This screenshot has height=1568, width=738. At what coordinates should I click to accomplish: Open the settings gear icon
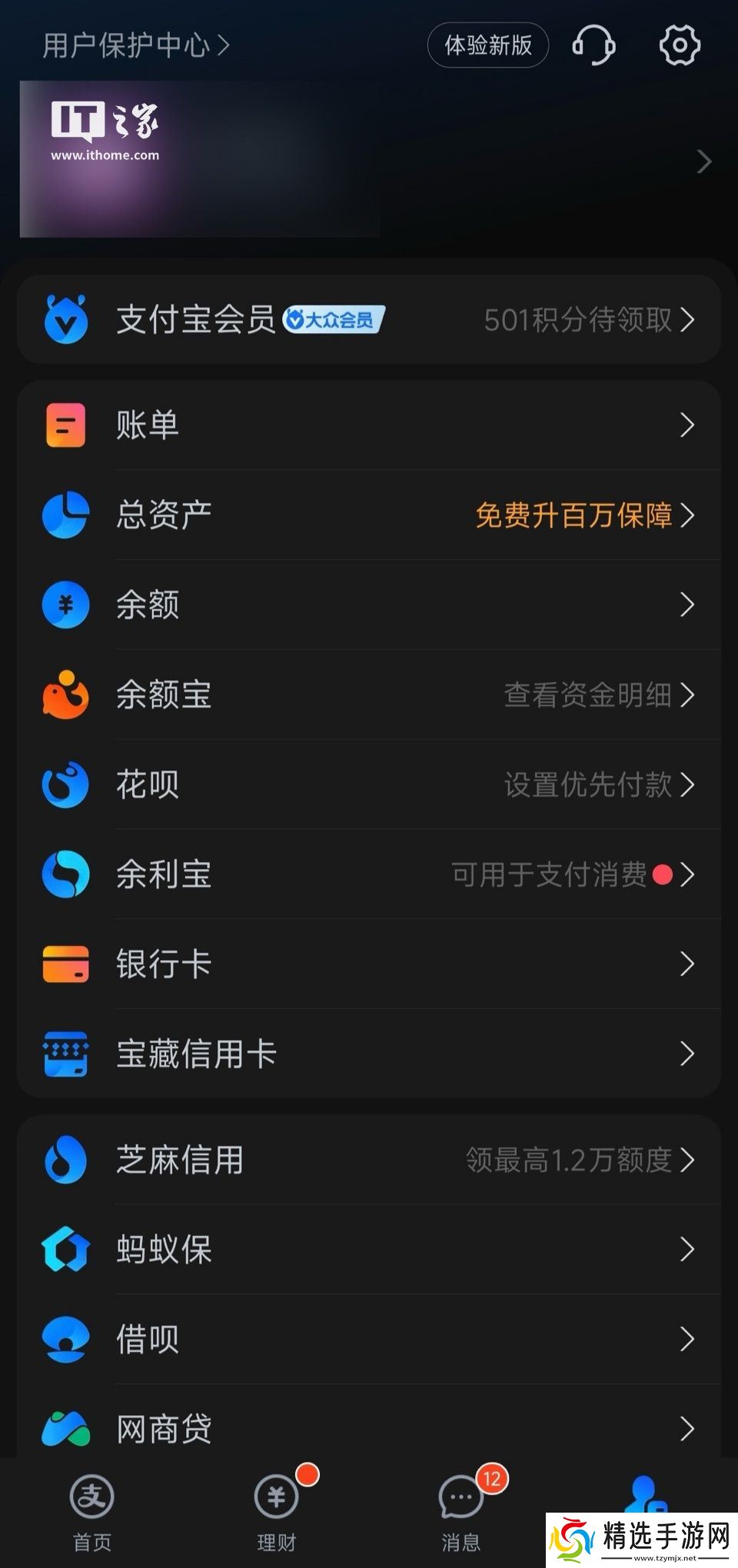[x=680, y=45]
